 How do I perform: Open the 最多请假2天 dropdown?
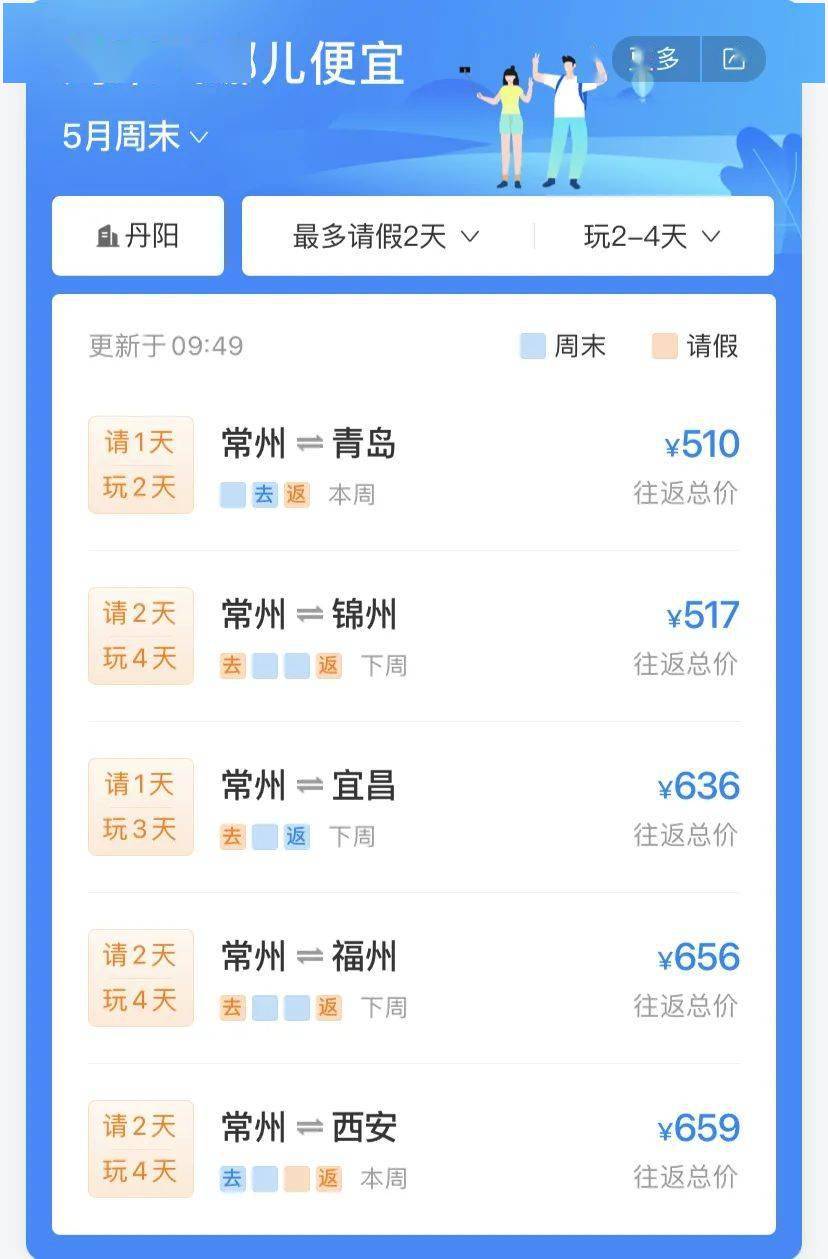386,237
